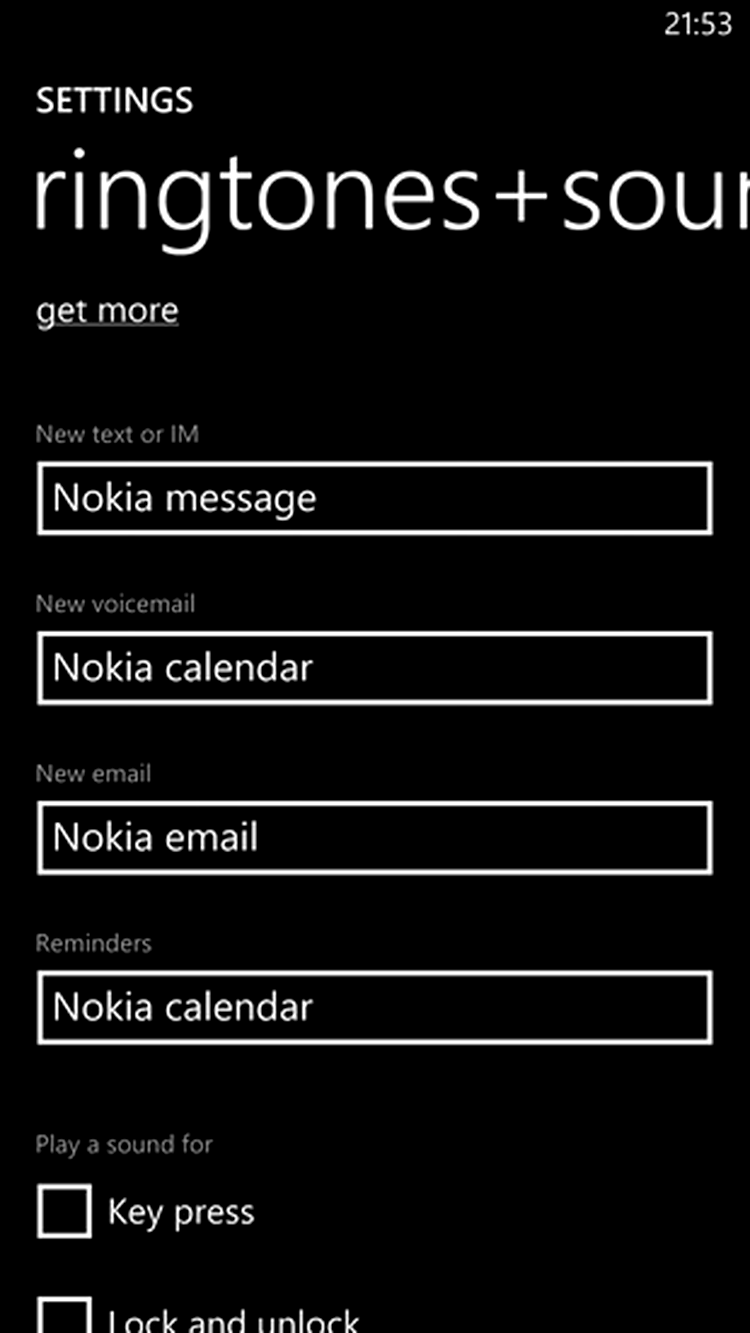The width and height of the screenshot is (750, 1333).
Task: Tick the Lock and unlock checkbox
Action: (x=64, y=1315)
